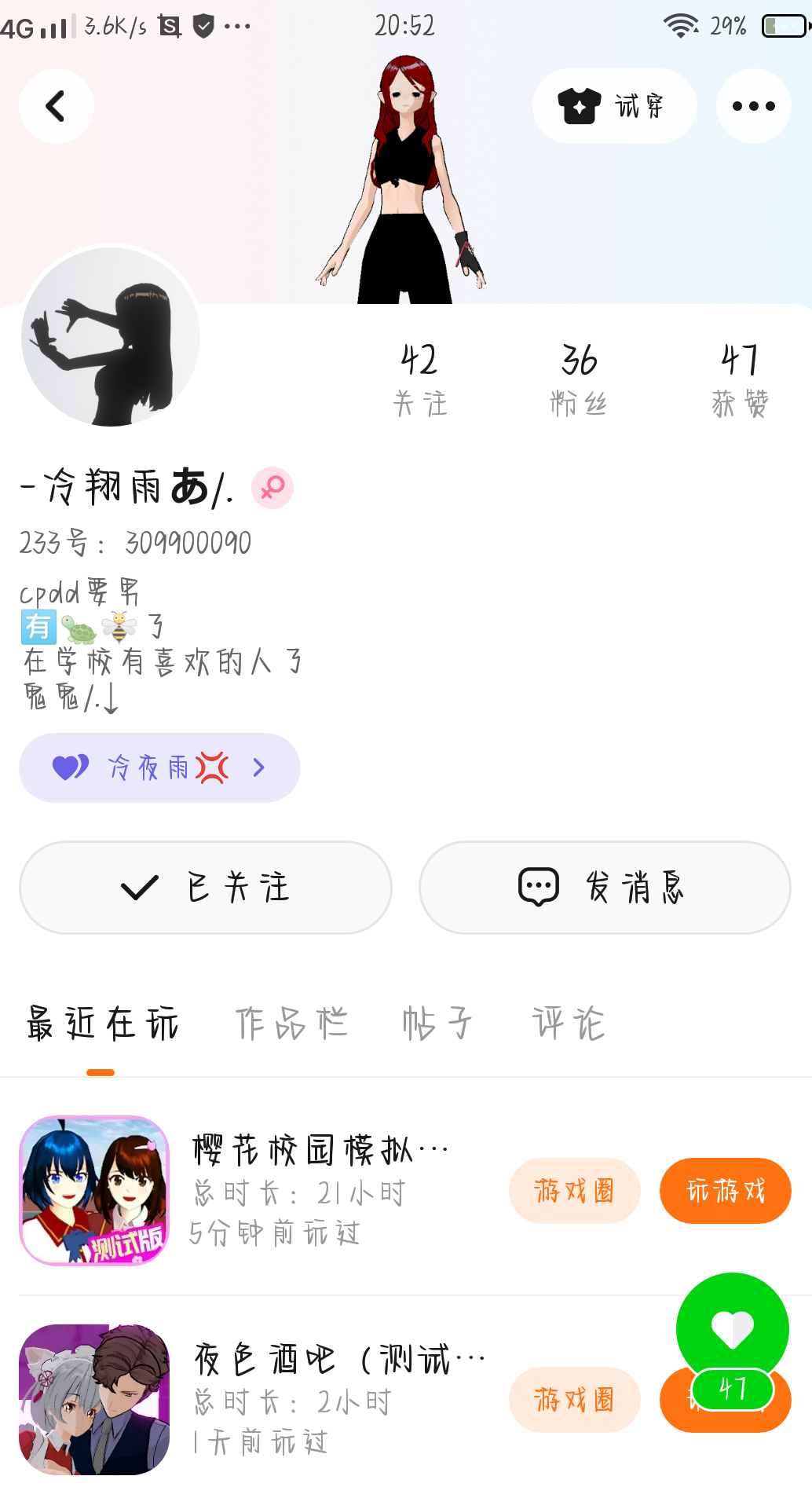
Task: Open the 夜色酒吧 game icon
Action: 94,1399
